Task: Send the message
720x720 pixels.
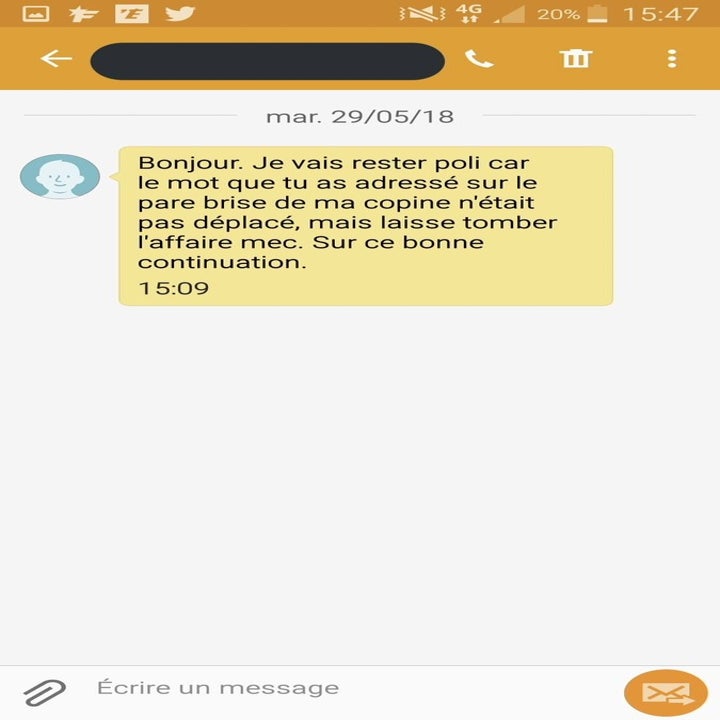Action: [x=665, y=692]
